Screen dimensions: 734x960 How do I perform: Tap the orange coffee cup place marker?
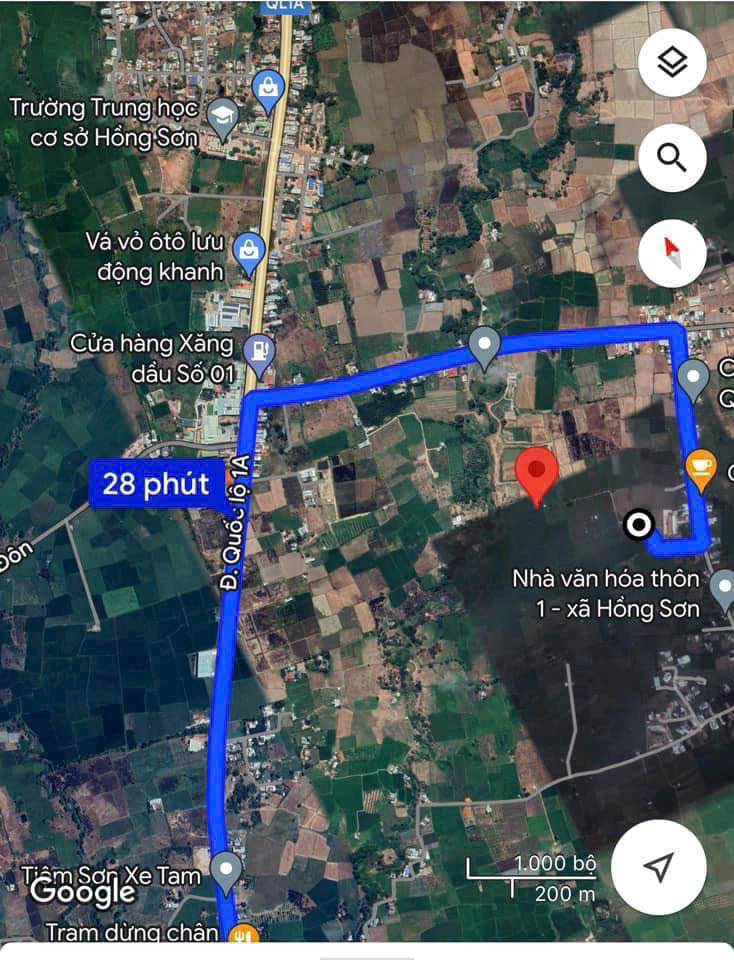pyautogui.click(x=701, y=469)
